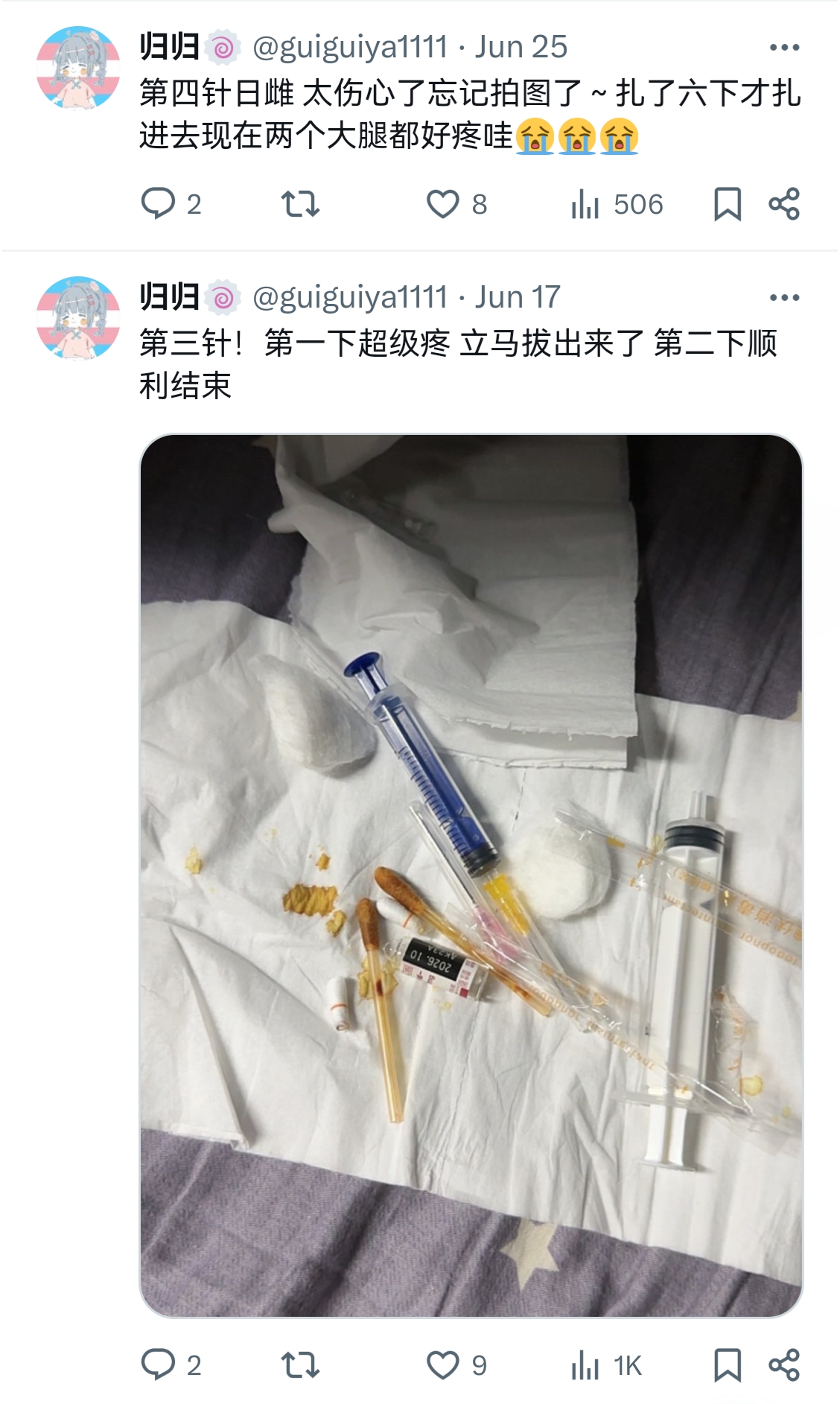Open @guiguiya1111 handle on Jun 17 post
Screen dimensions: 840x1404
350,297
